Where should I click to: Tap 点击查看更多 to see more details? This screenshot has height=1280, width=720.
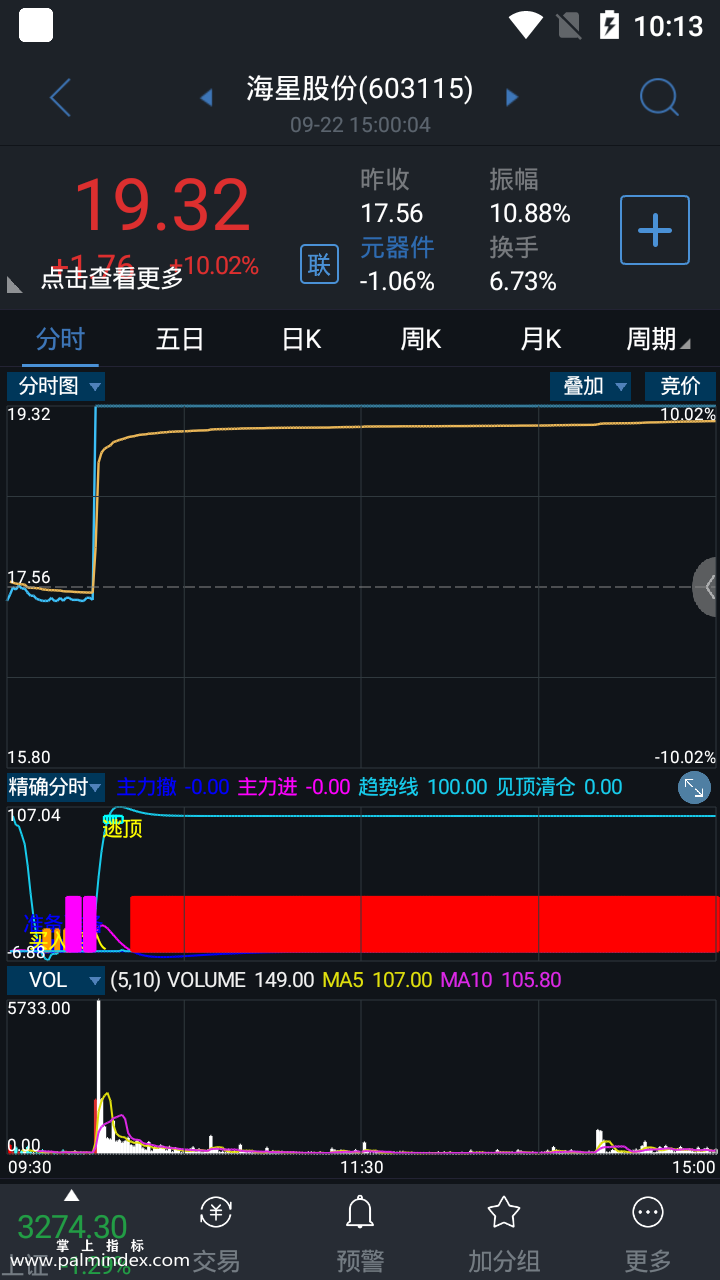[112, 278]
